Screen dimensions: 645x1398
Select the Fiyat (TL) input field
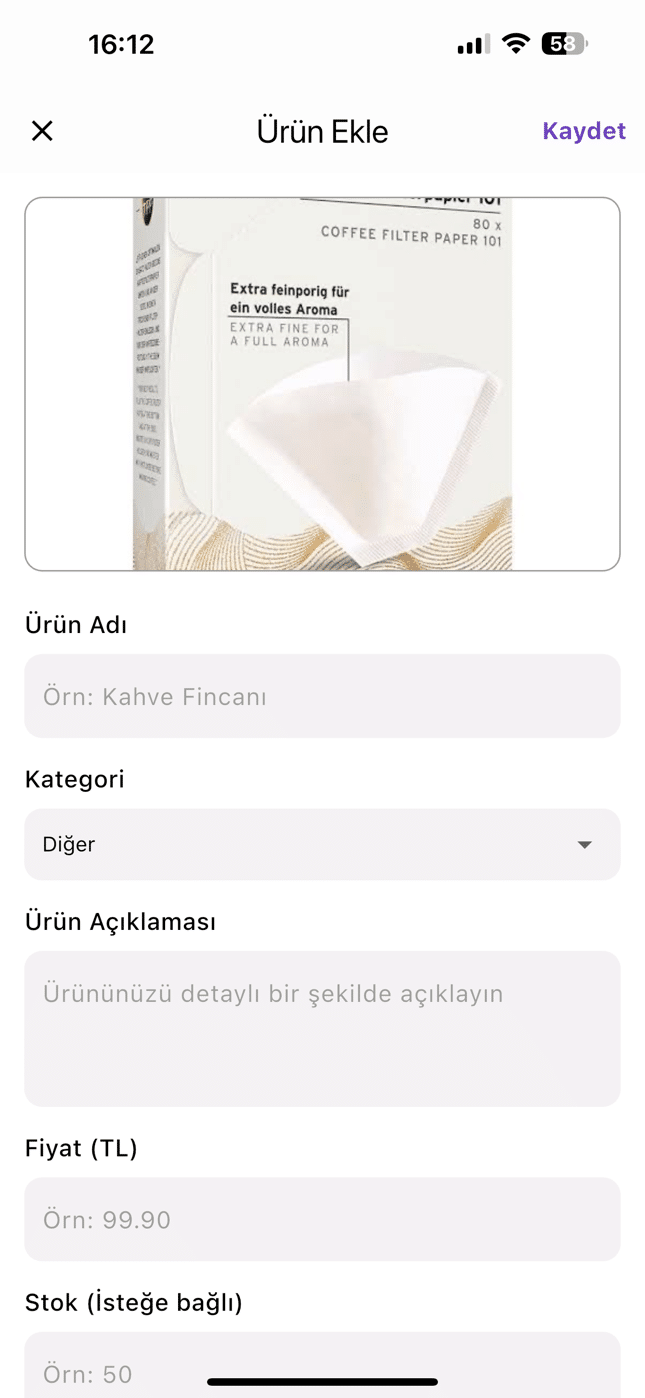point(322,1219)
